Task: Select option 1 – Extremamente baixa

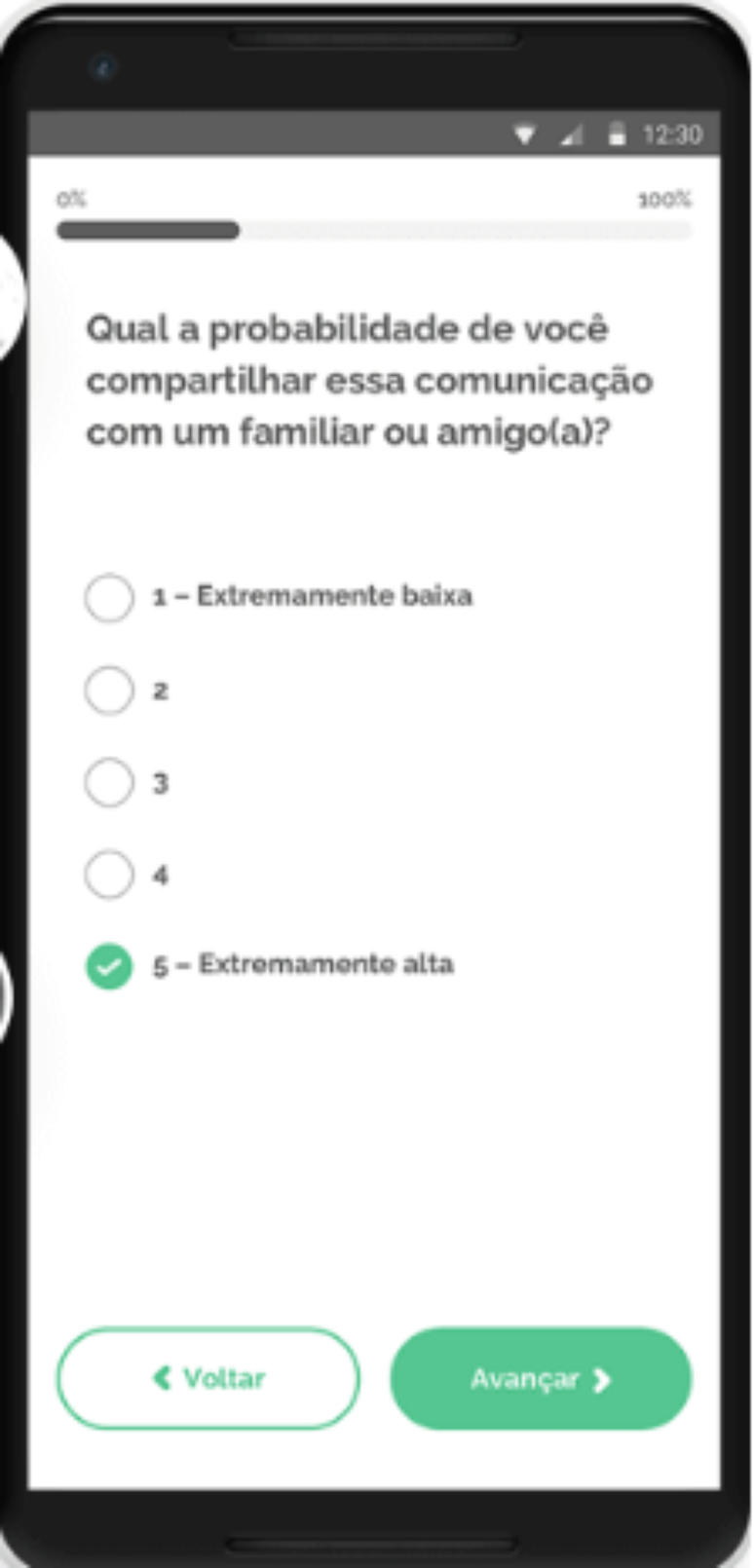Action: [x=109, y=597]
